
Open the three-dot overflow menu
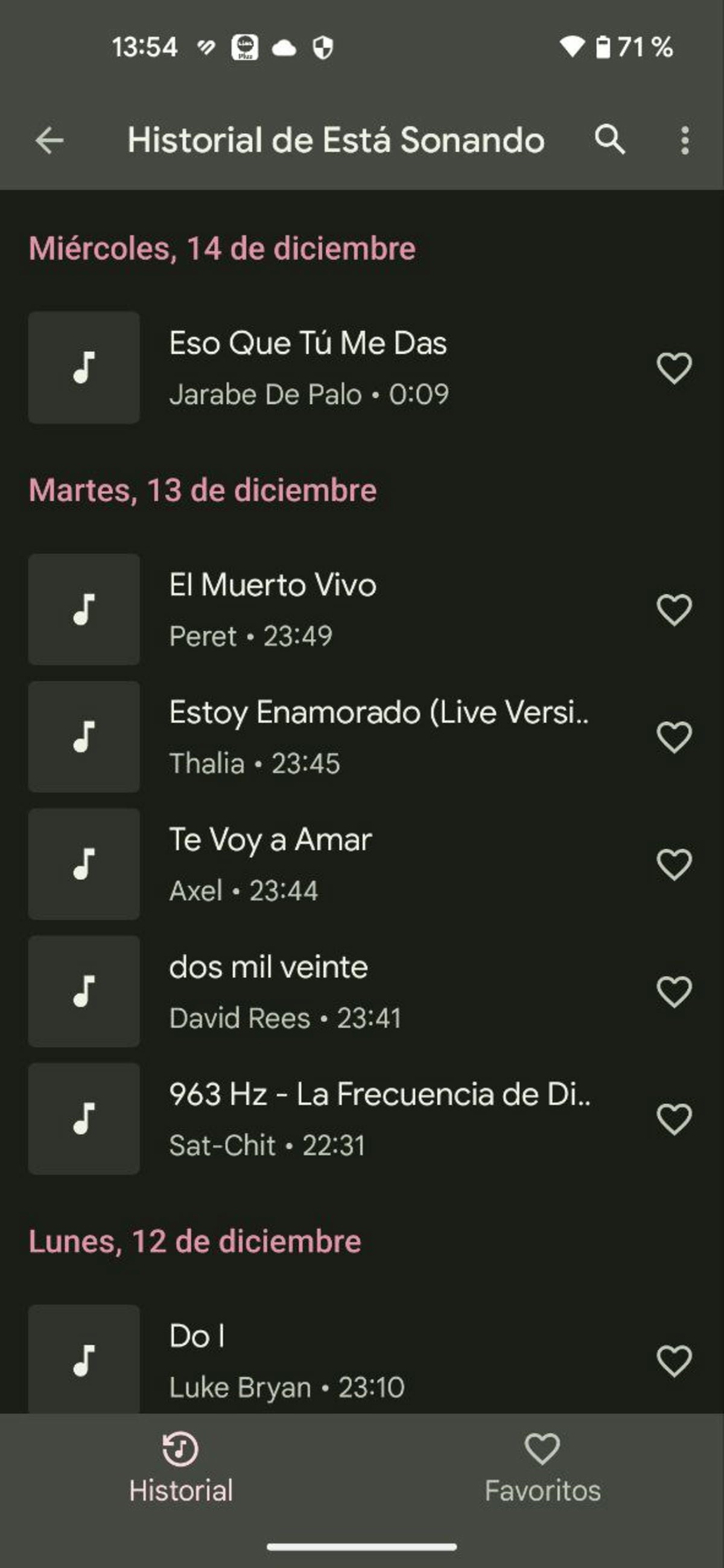pos(685,141)
